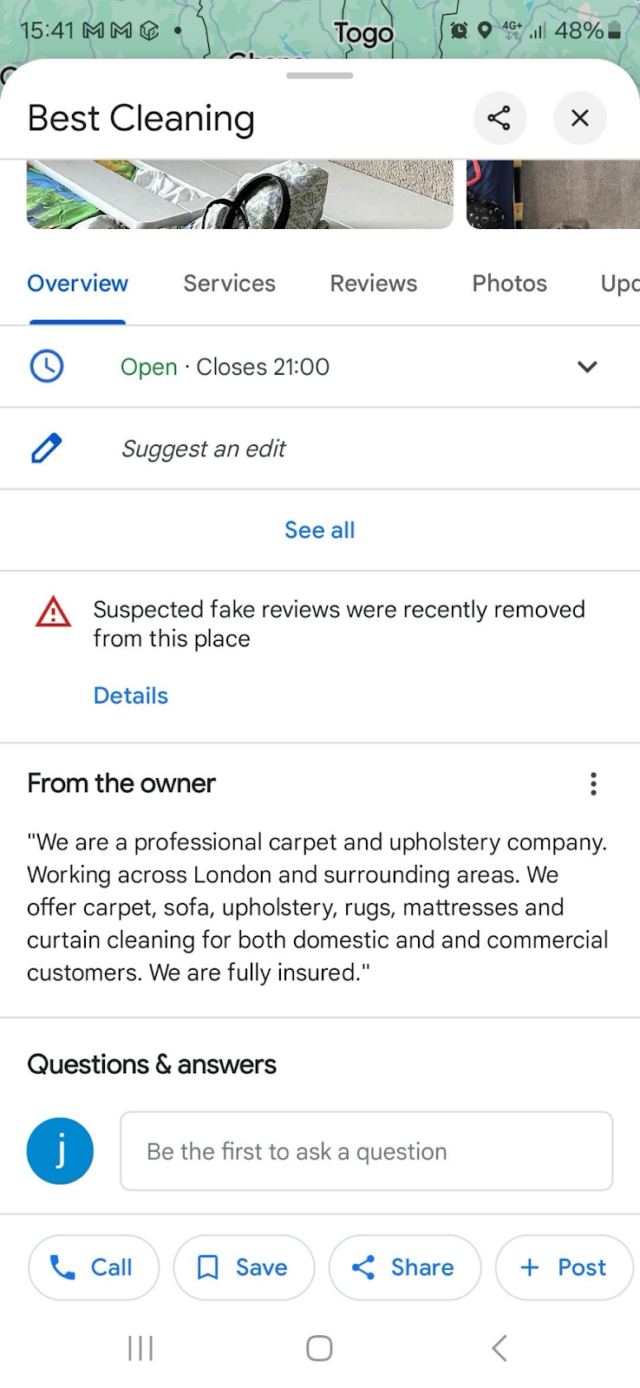Tap the Post chip
This screenshot has width=640, height=1388.
tap(564, 1267)
